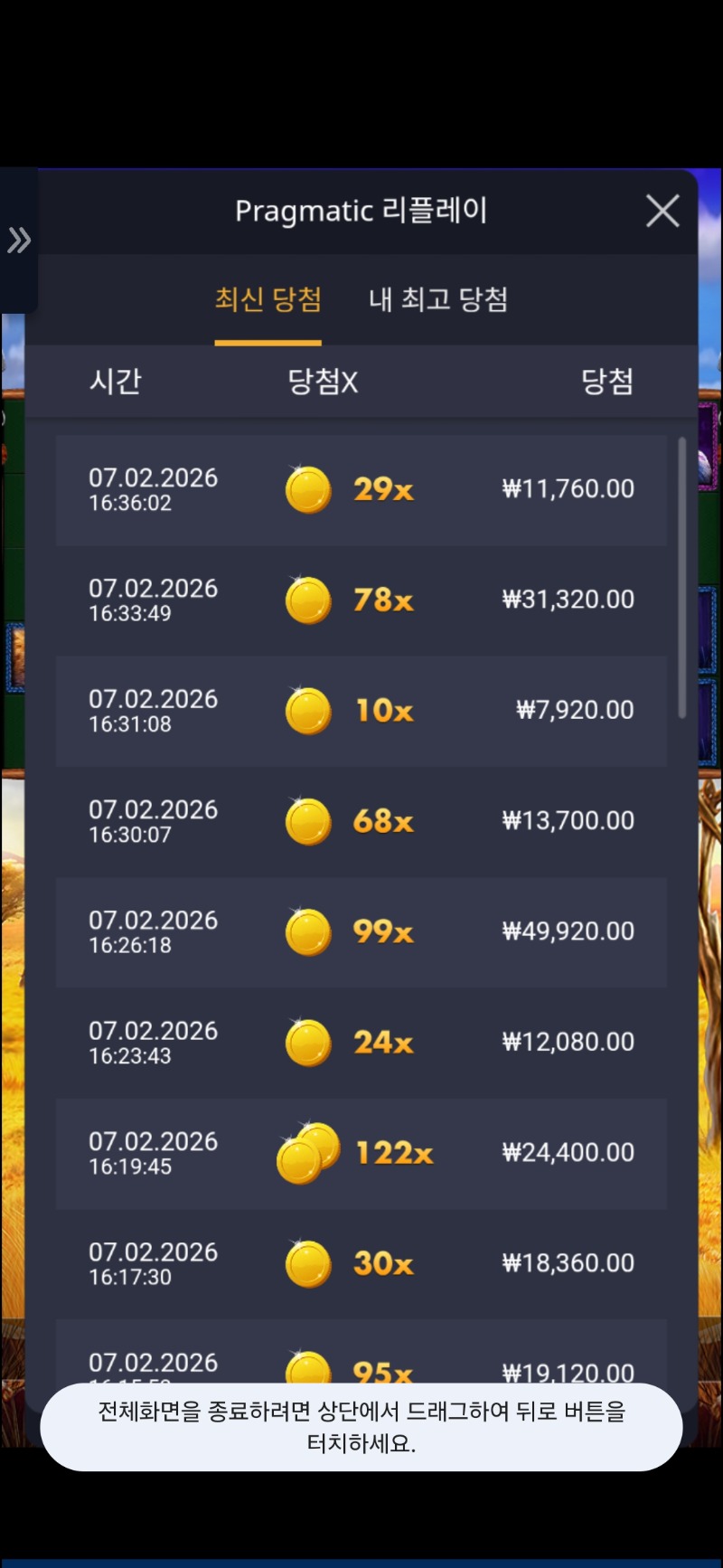Open the 99x win at 16:26:18
This screenshot has width=723, height=1568.
(361, 931)
